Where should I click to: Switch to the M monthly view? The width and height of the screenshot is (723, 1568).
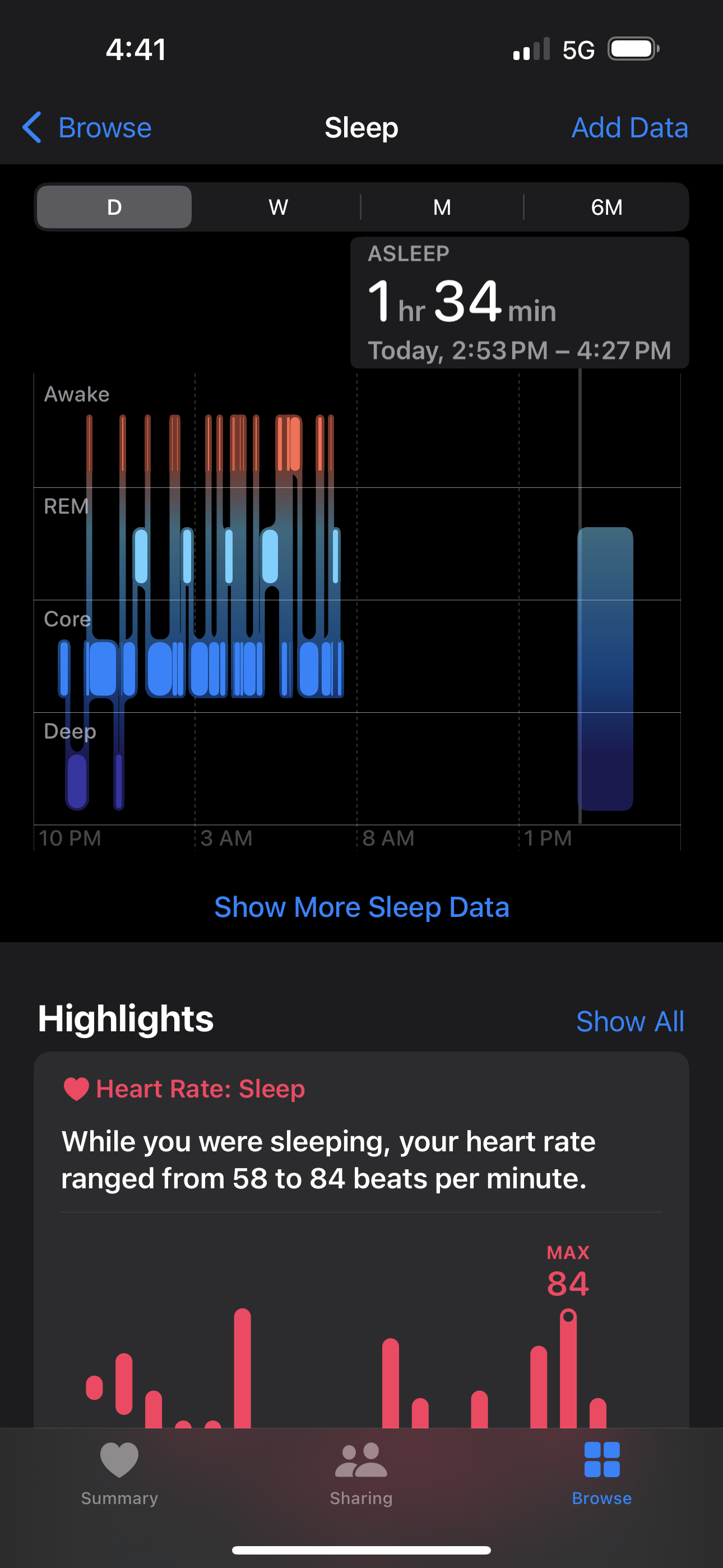442,207
